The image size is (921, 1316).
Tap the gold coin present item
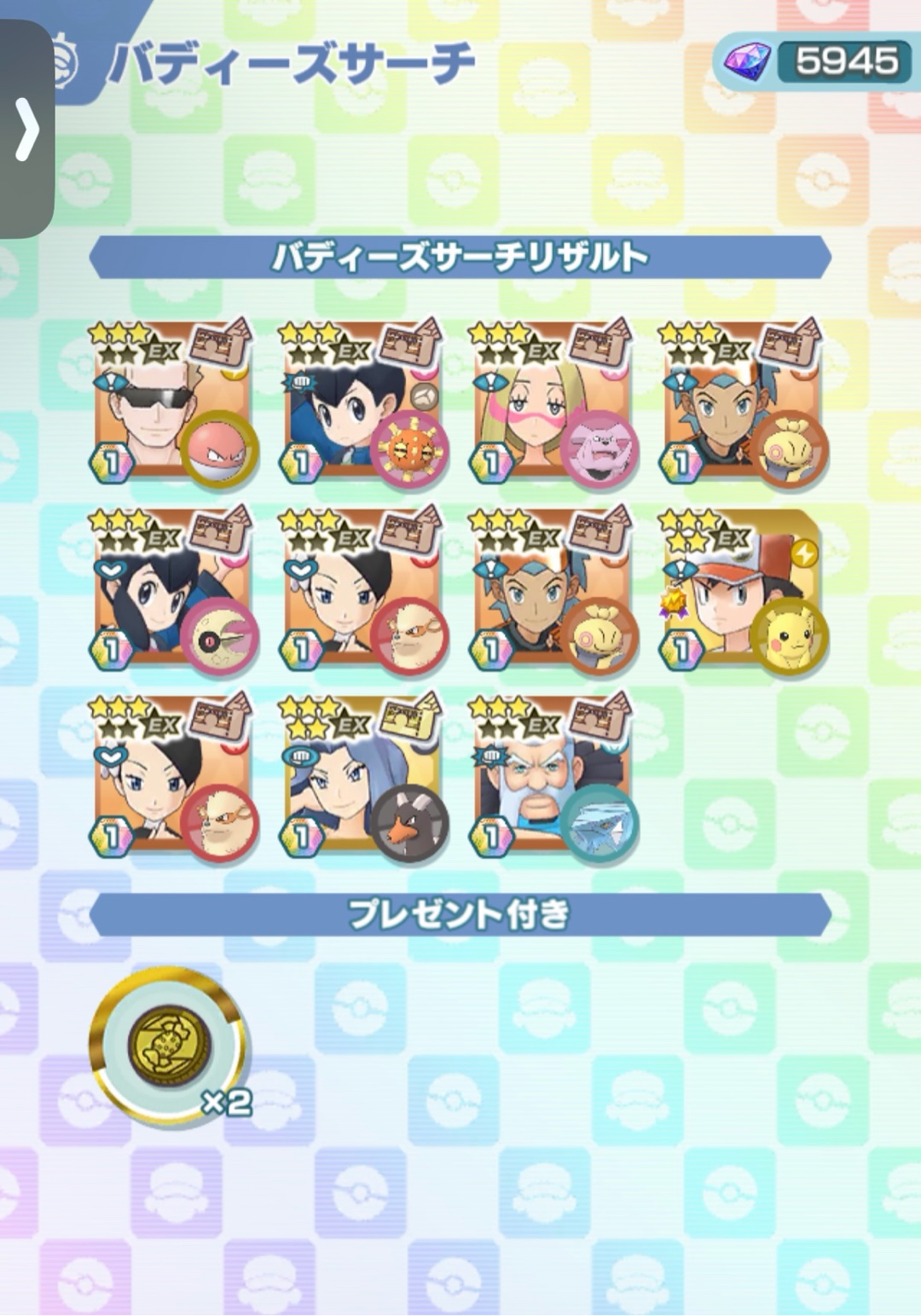coord(166,1043)
